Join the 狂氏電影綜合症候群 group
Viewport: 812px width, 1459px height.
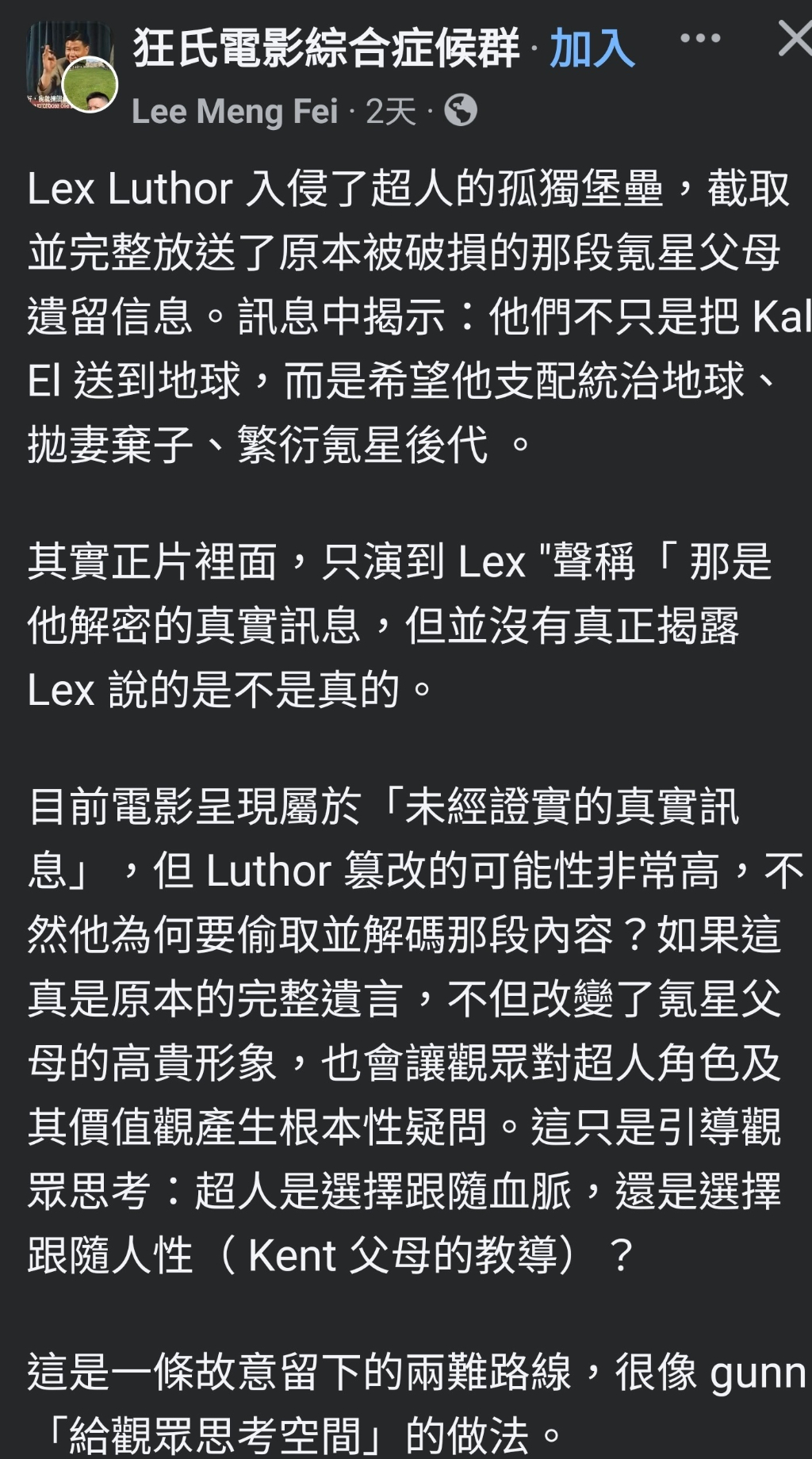592,48
